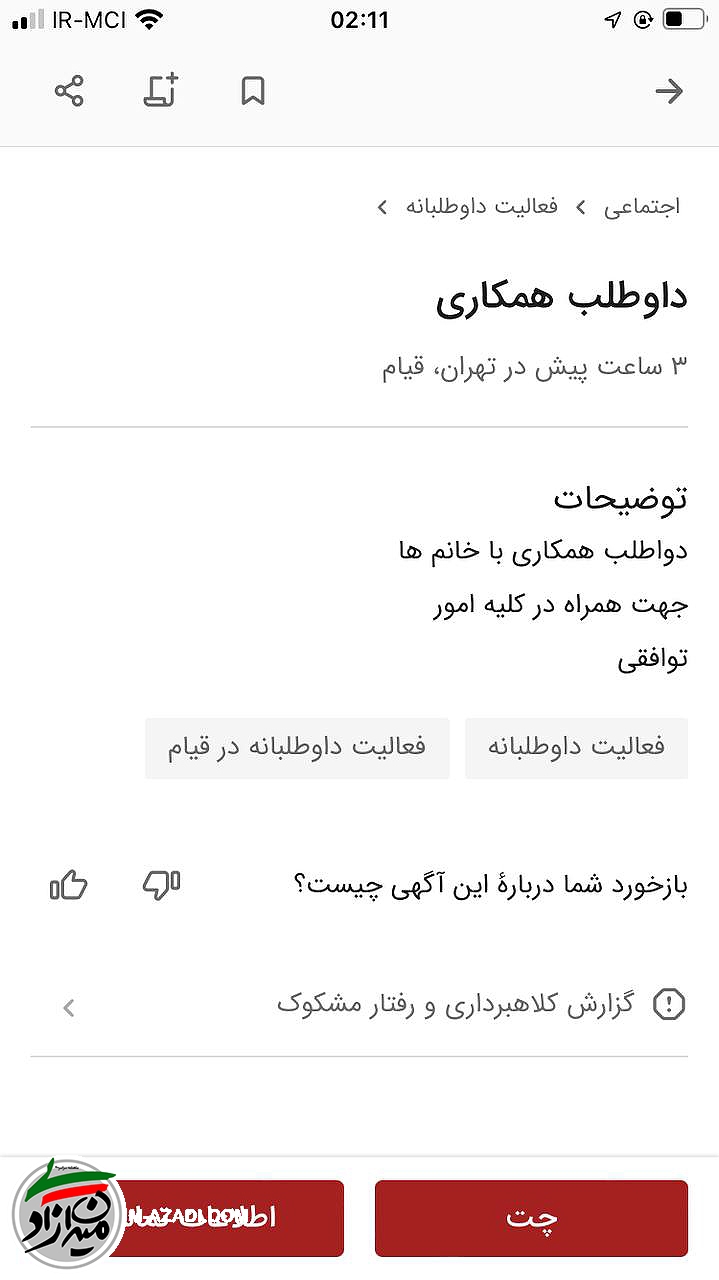Screen dimensions: 719x1280
Task: Open گزارش کلاهبرداری و رفتار مشکوک
Action: pos(455,1005)
